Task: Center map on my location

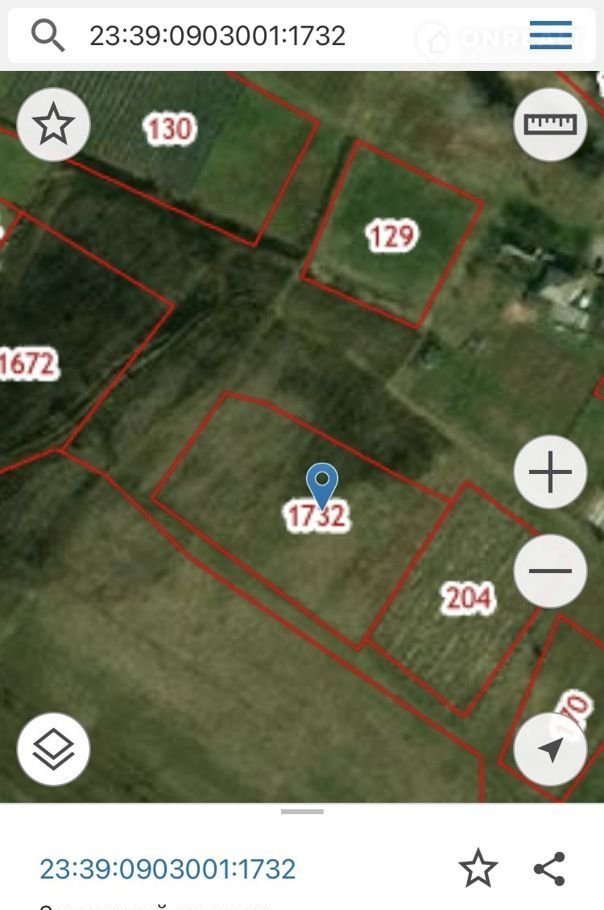Action: (550, 749)
